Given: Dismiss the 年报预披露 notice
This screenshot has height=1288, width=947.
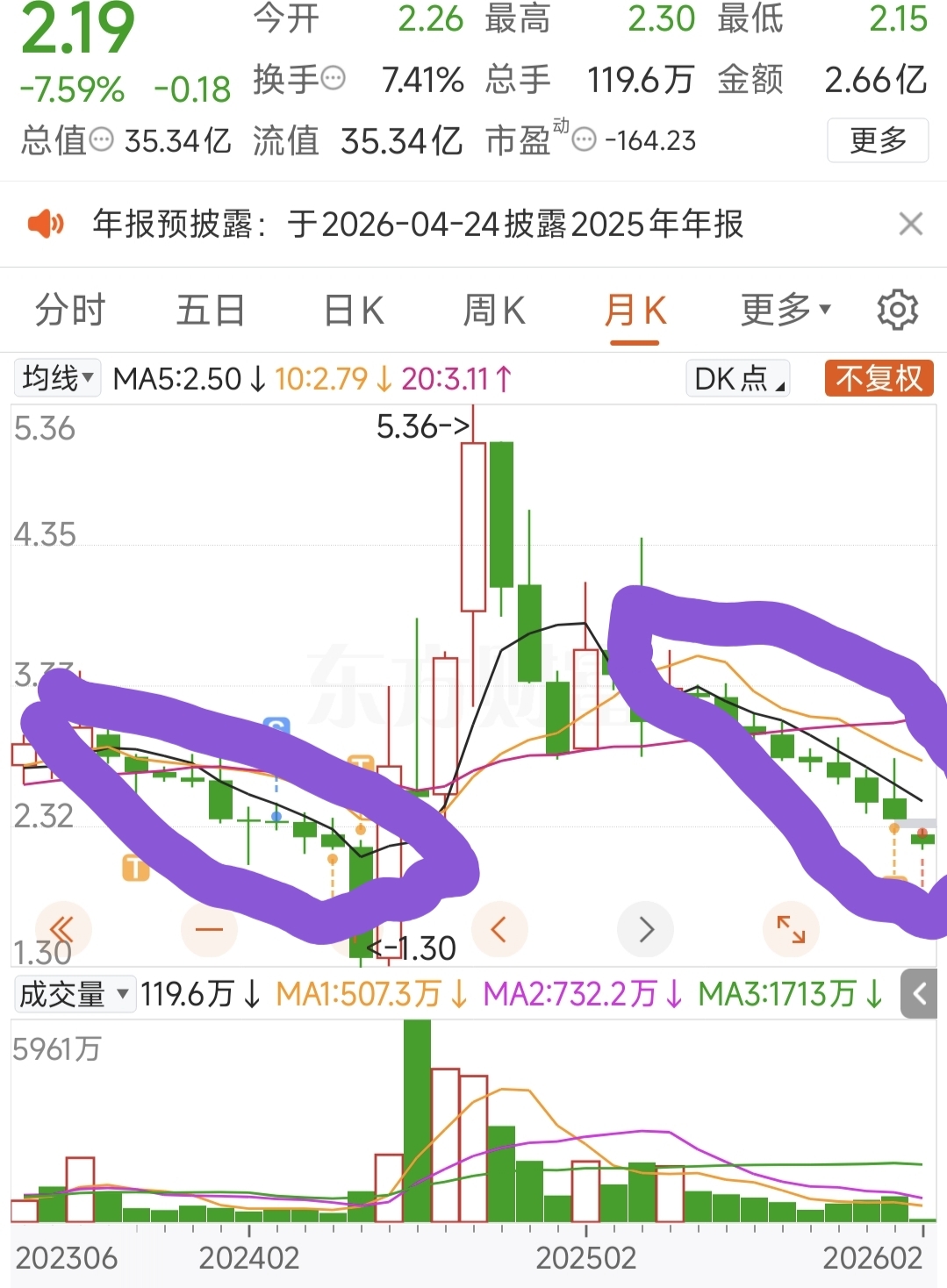Looking at the screenshot, I should [911, 225].
